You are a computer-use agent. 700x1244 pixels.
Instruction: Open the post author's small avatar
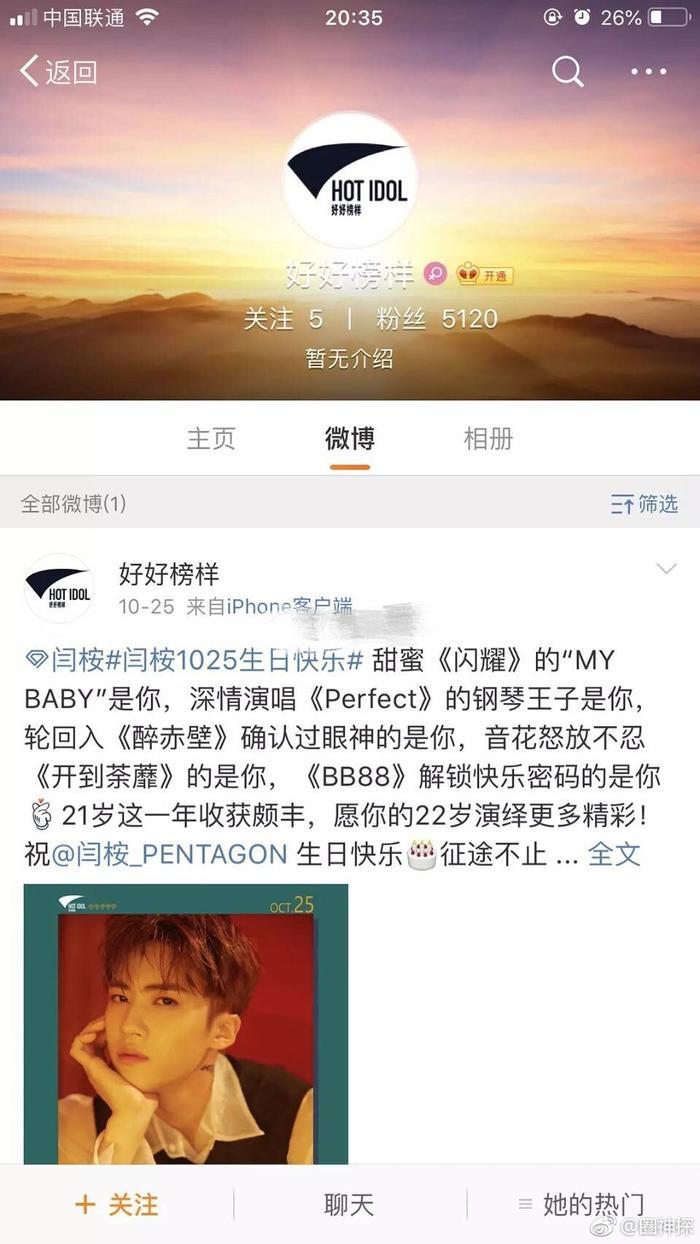click(x=58, y=589)
